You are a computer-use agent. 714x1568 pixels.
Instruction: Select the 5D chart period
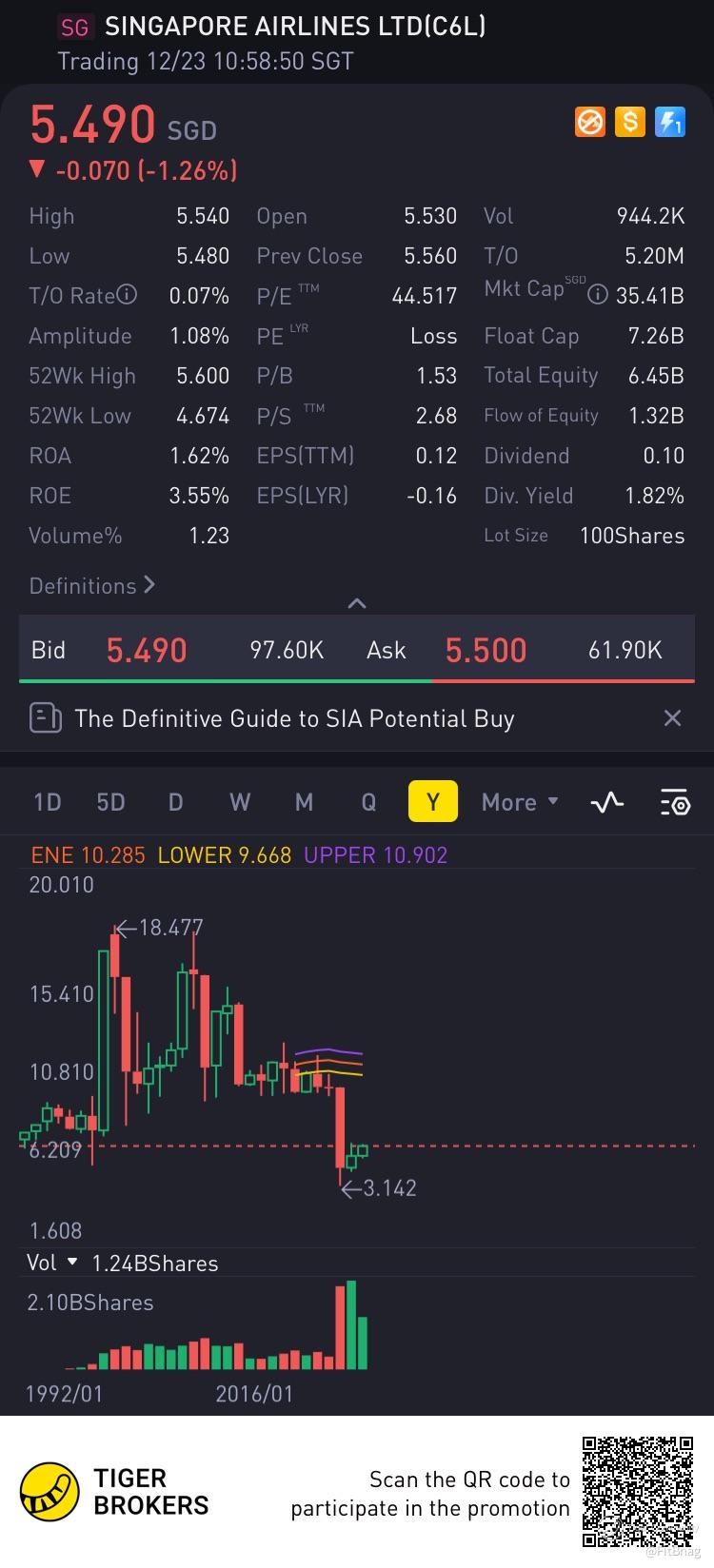pyautogui.click(x=110, y=802)
